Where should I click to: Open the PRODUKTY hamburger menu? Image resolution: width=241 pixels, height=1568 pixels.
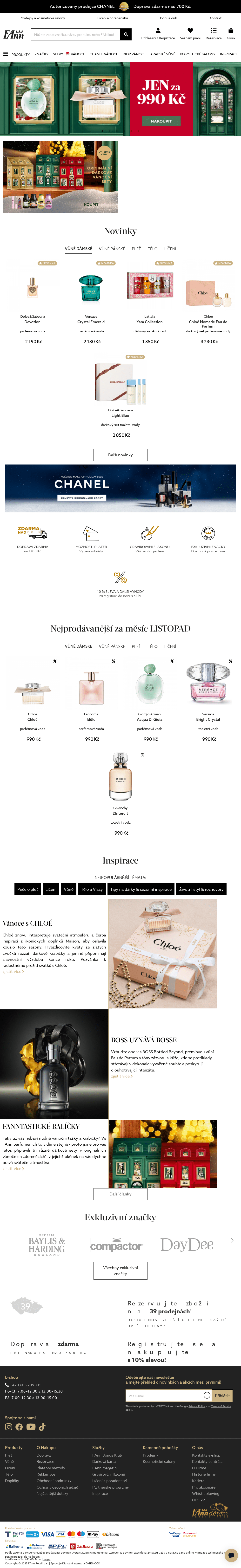[x=16, y=54]
